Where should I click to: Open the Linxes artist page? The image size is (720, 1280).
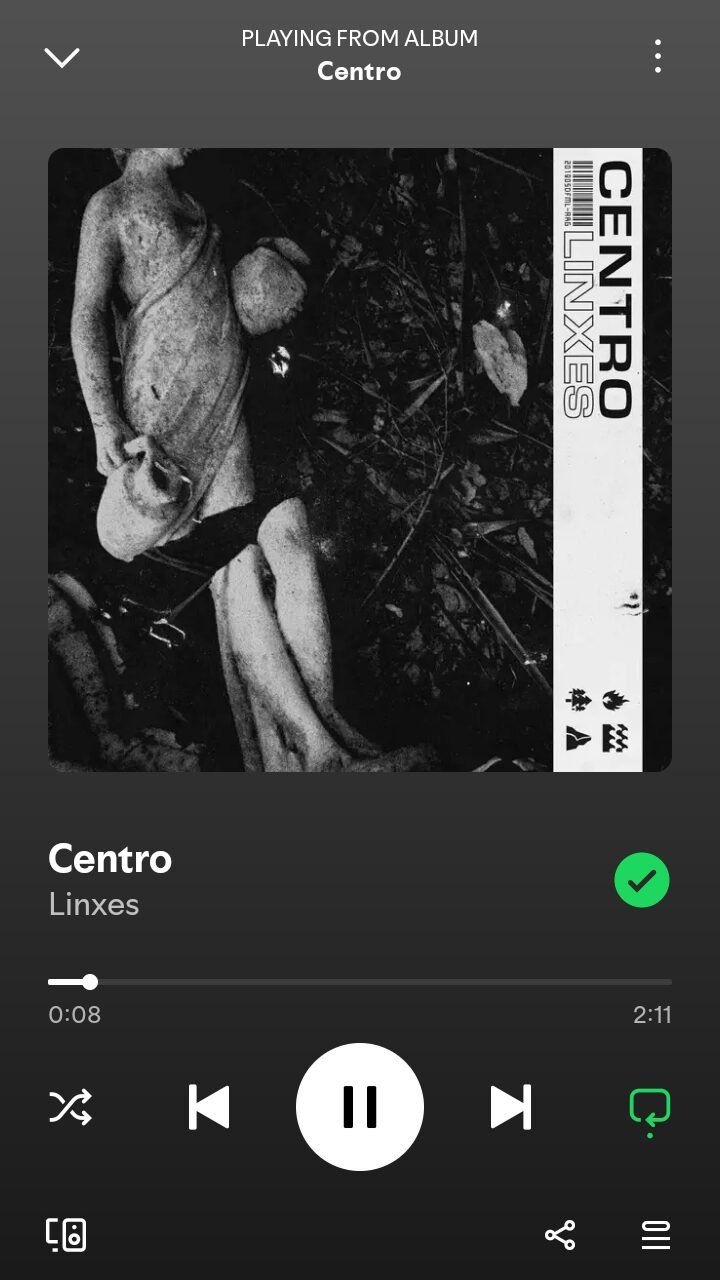coord(94,905)
